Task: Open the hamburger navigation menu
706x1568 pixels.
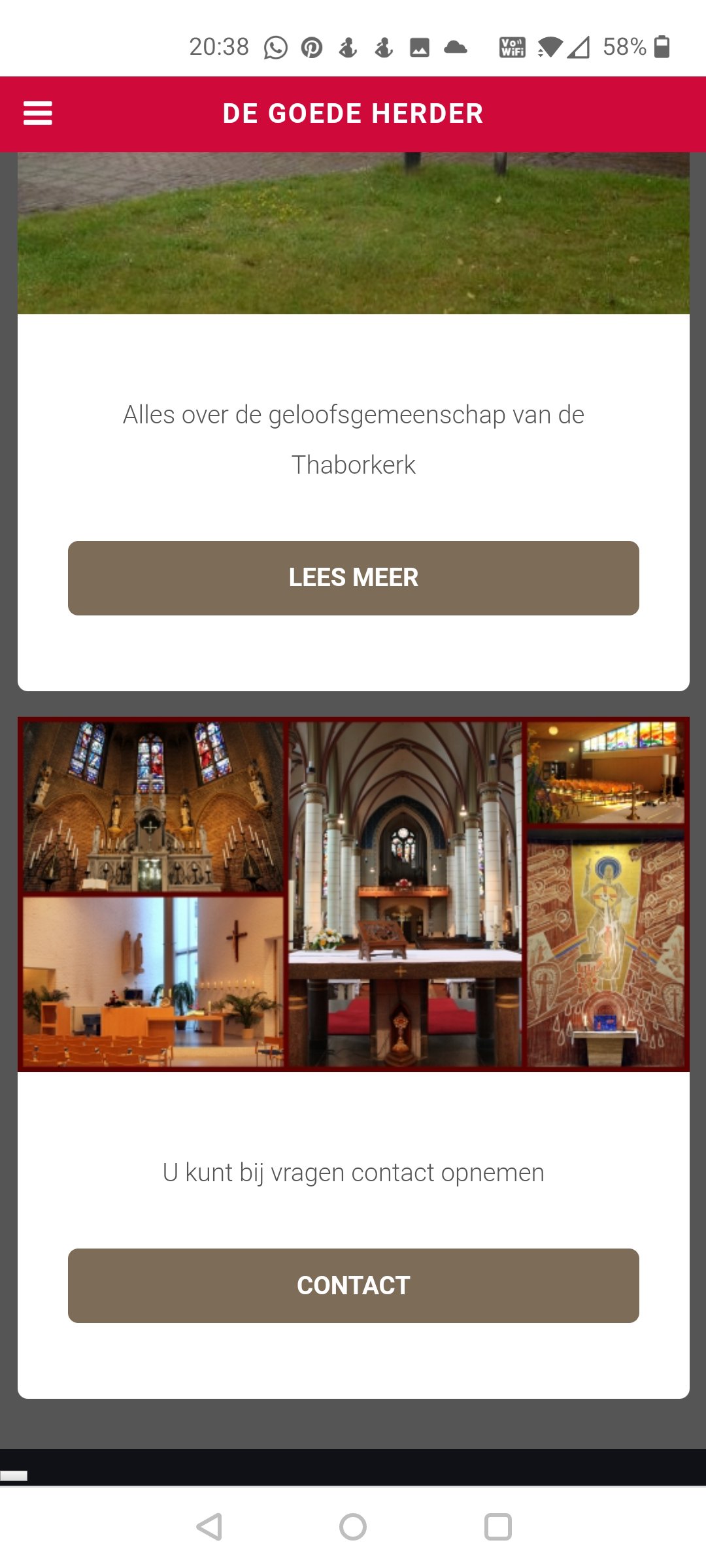Action: coord(39,113)
